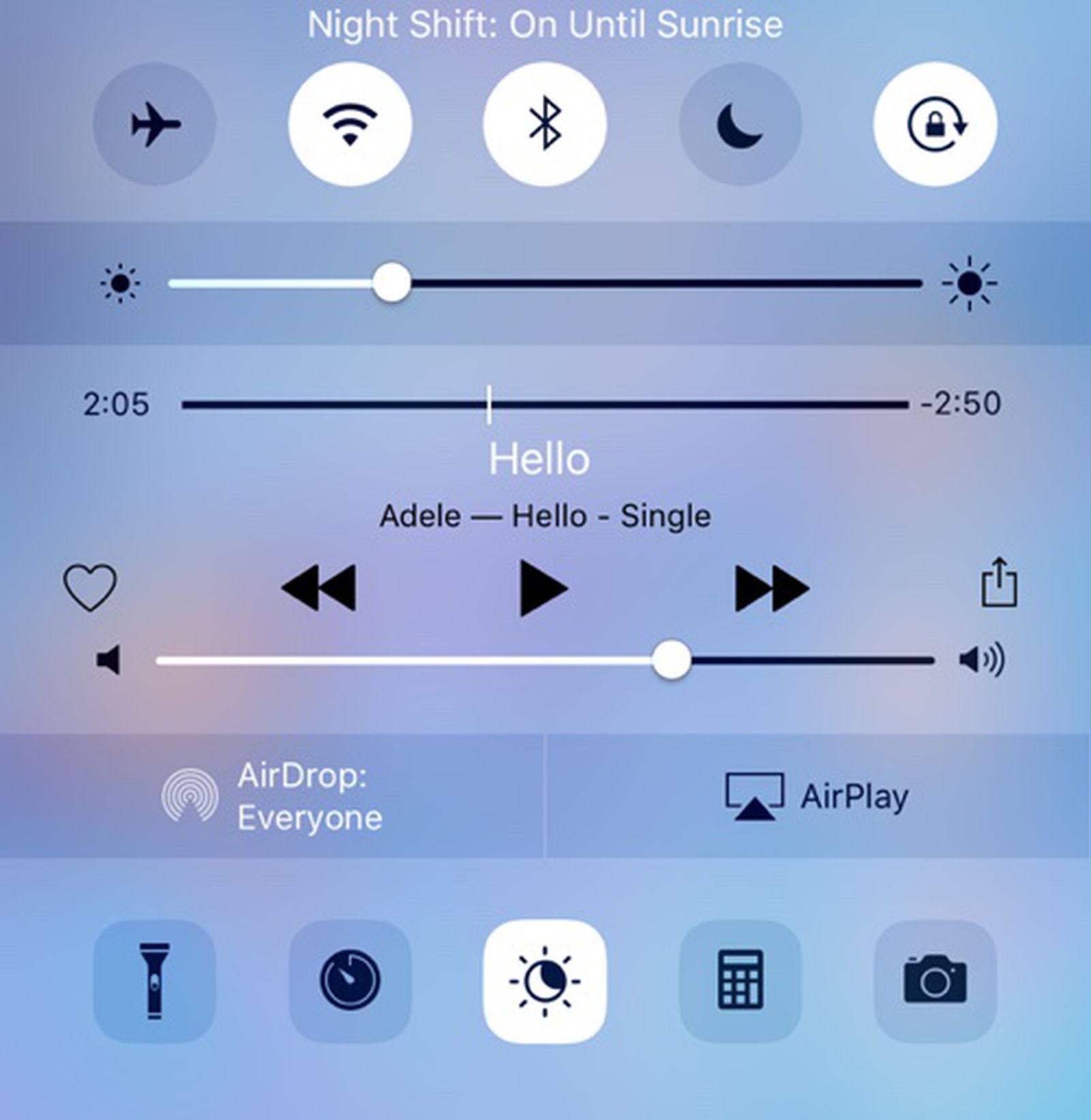Love the song Hello with the heart

[x=90, y=587]
